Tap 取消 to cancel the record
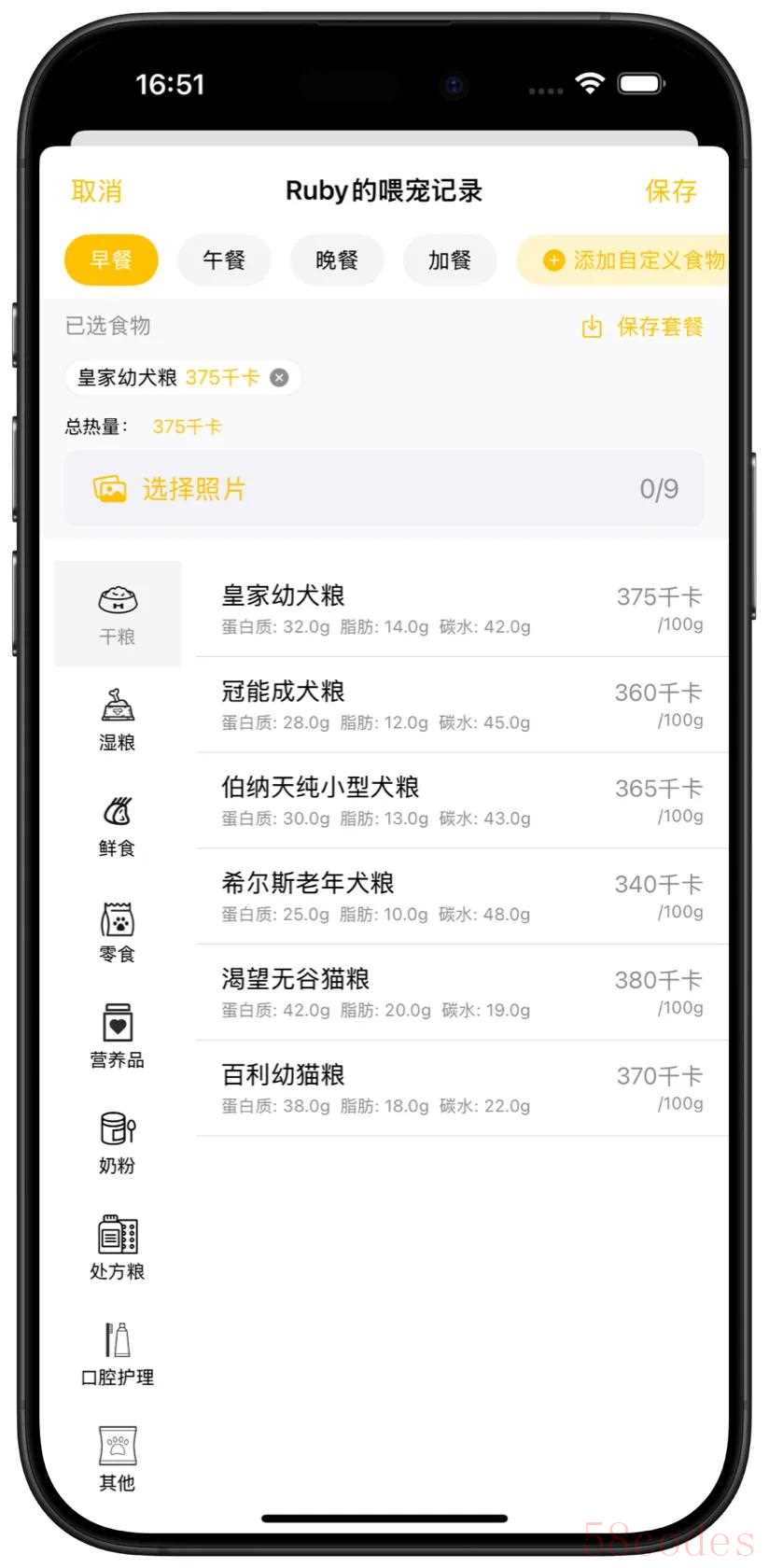Image resolution: width=769 pixels, height=1568 pixels. click(x=97, y=191)
